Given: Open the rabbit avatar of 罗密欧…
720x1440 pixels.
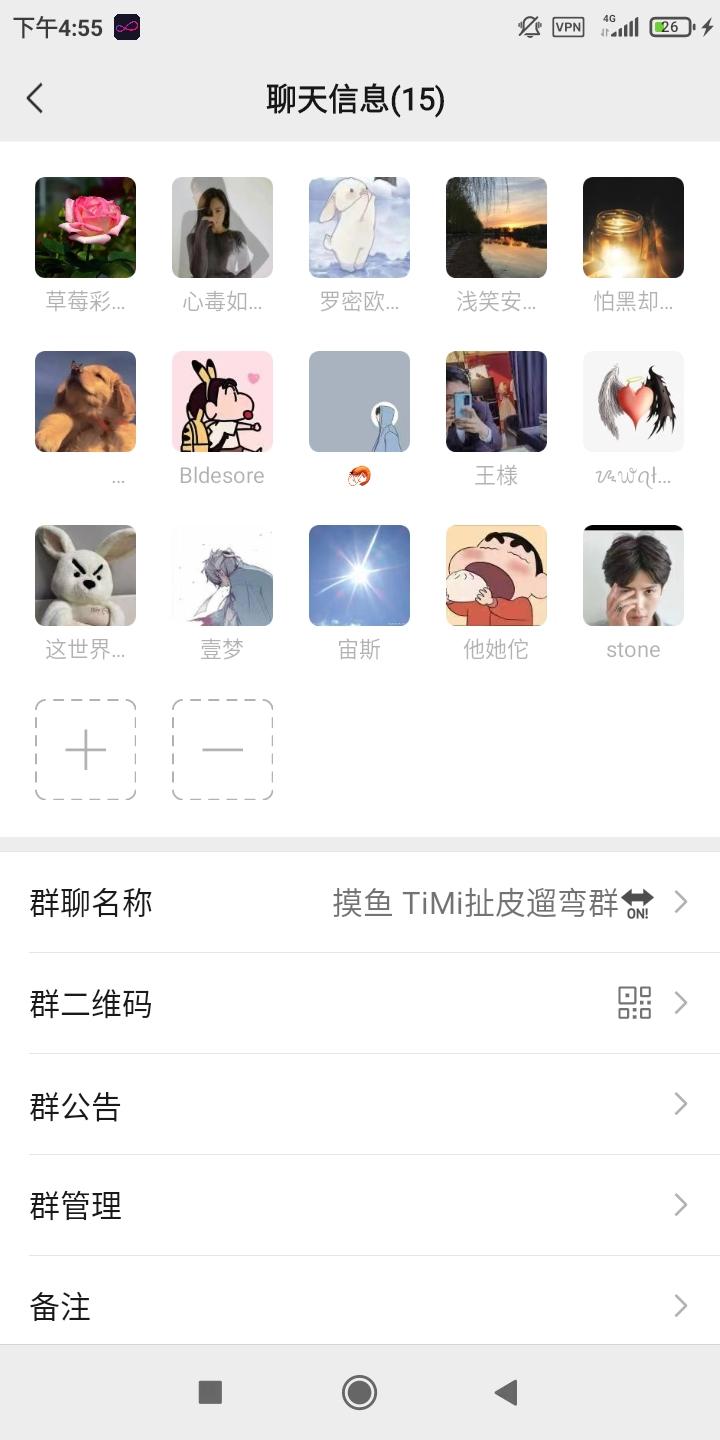Looking at the screenshot, I should tap(359, 228).
